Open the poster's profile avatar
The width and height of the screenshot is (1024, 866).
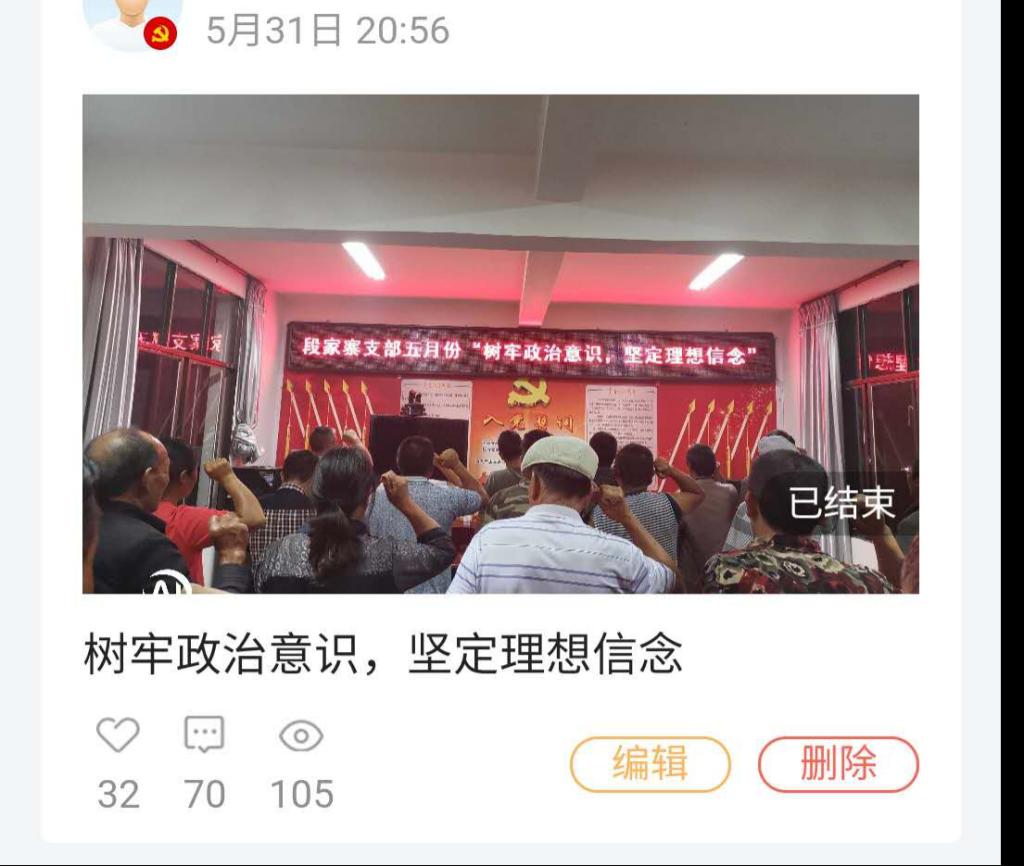point(130,22)
